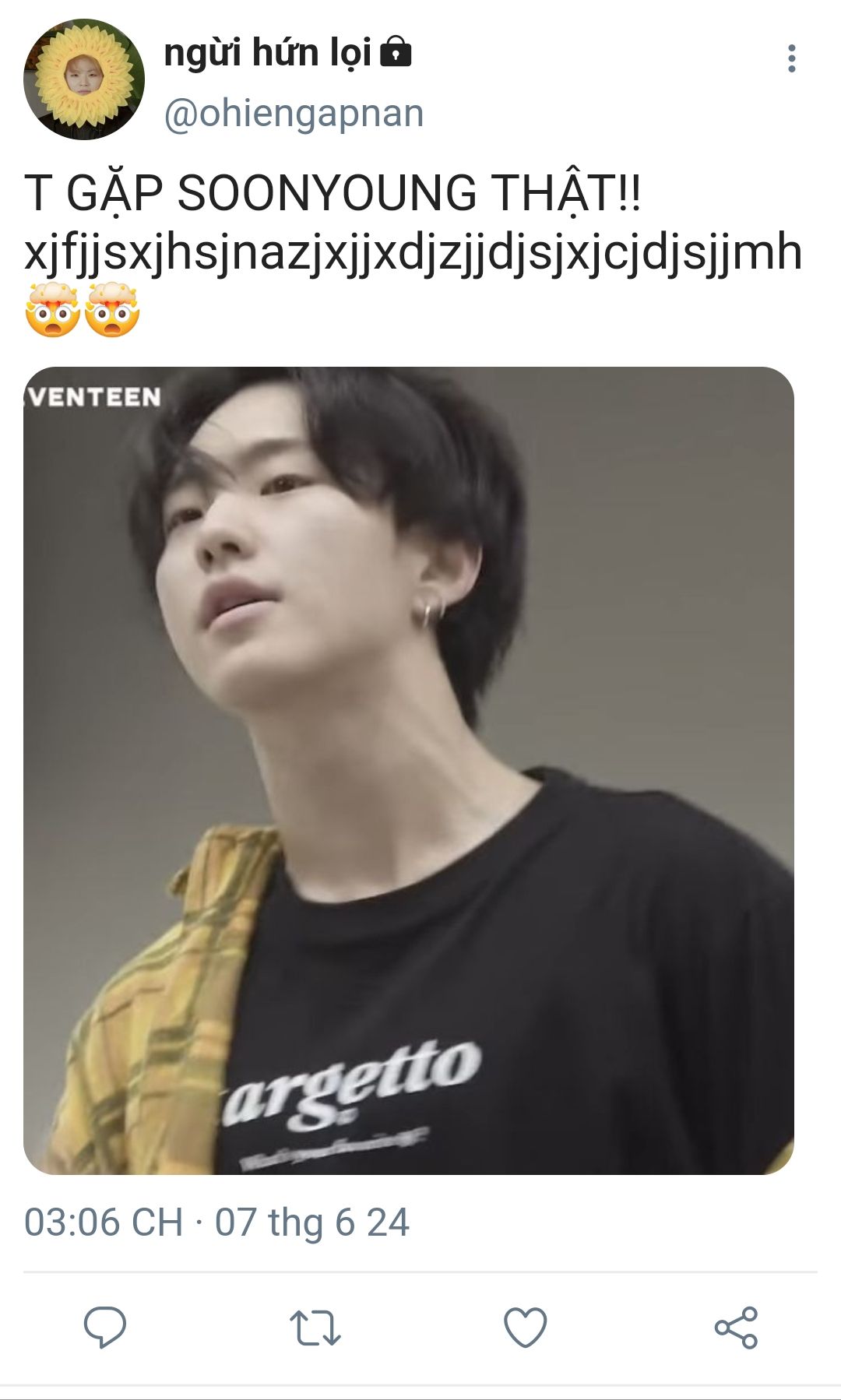Visit the @ohiengapnan profile
This screenshot has height=1400, width=841.
(294, 114)
